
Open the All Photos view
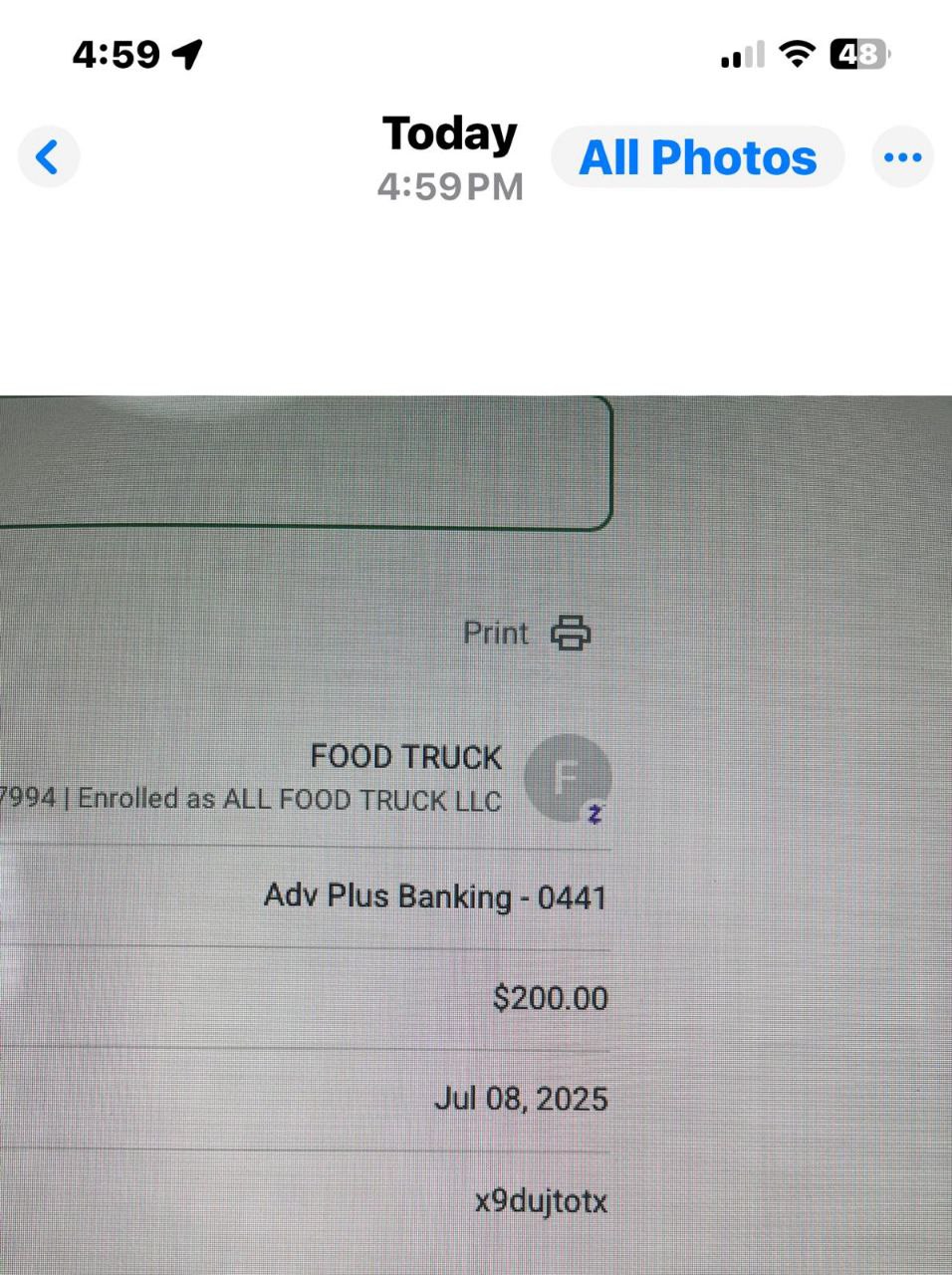[698, 157]
